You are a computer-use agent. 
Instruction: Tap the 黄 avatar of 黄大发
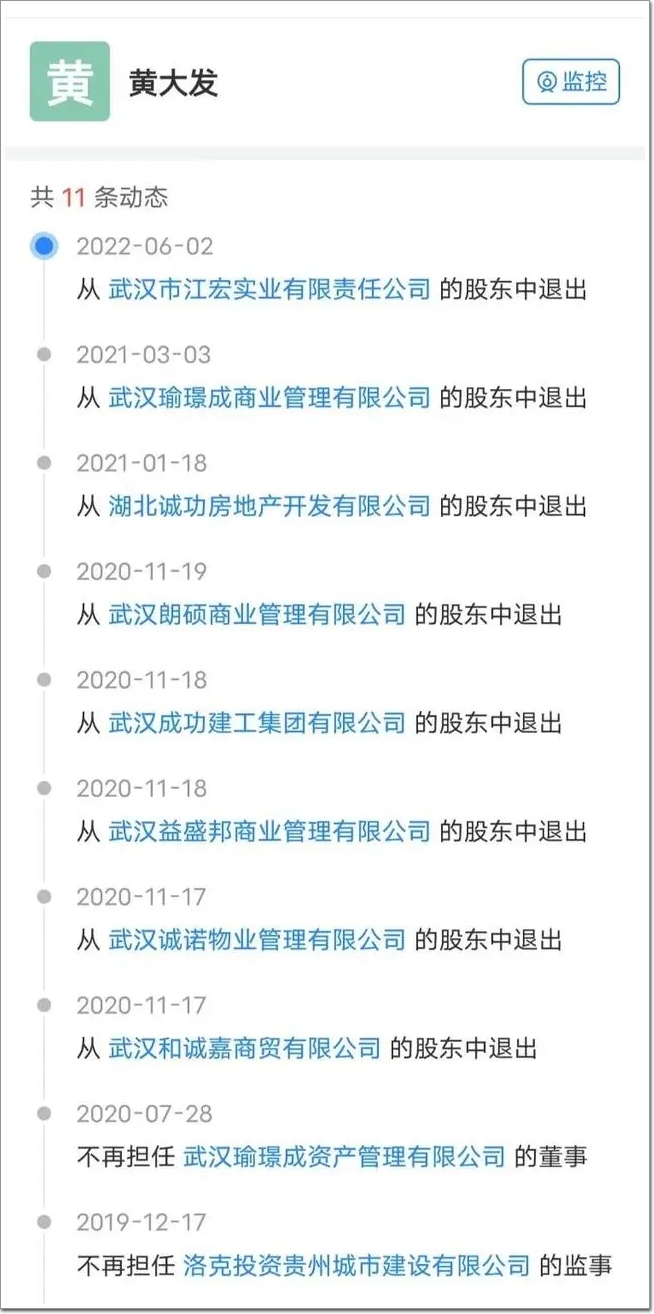[x=69, y=81]
